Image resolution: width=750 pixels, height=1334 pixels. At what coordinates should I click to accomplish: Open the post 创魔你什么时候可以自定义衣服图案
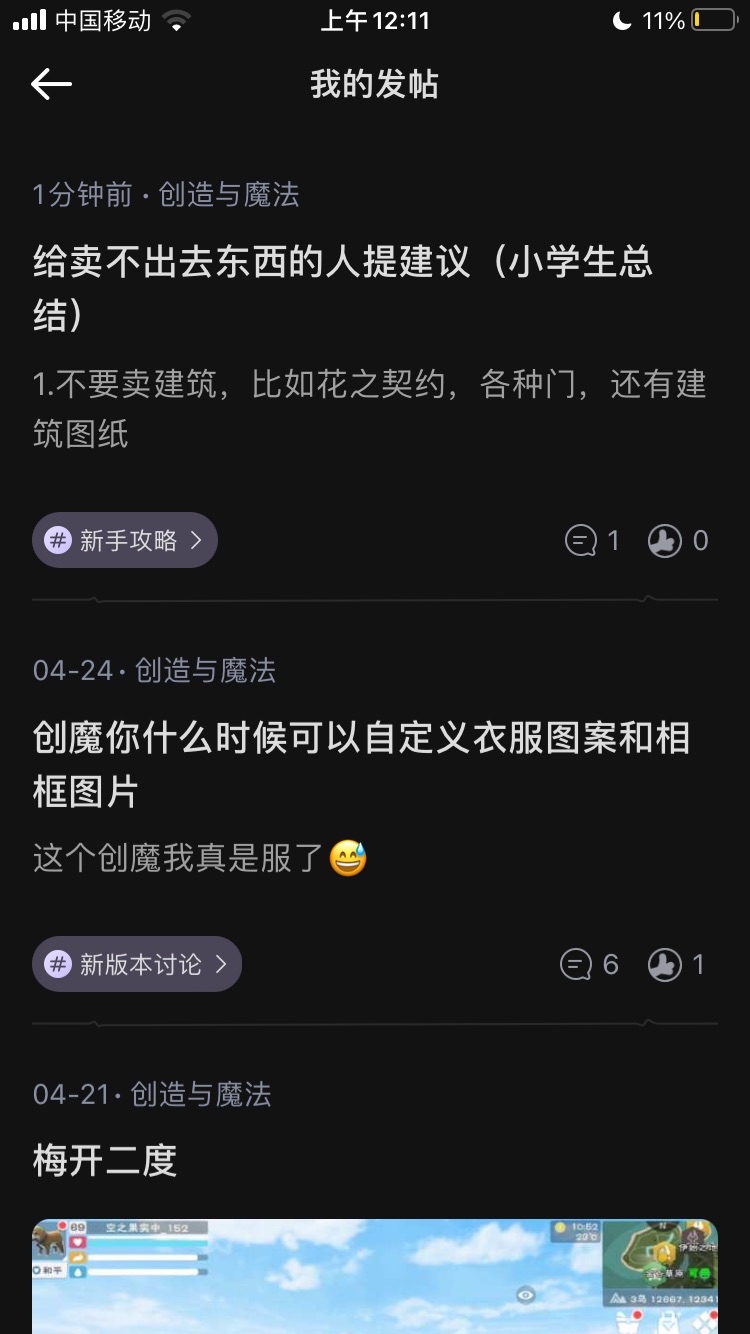pyautogui.click(x=362, y=765)
